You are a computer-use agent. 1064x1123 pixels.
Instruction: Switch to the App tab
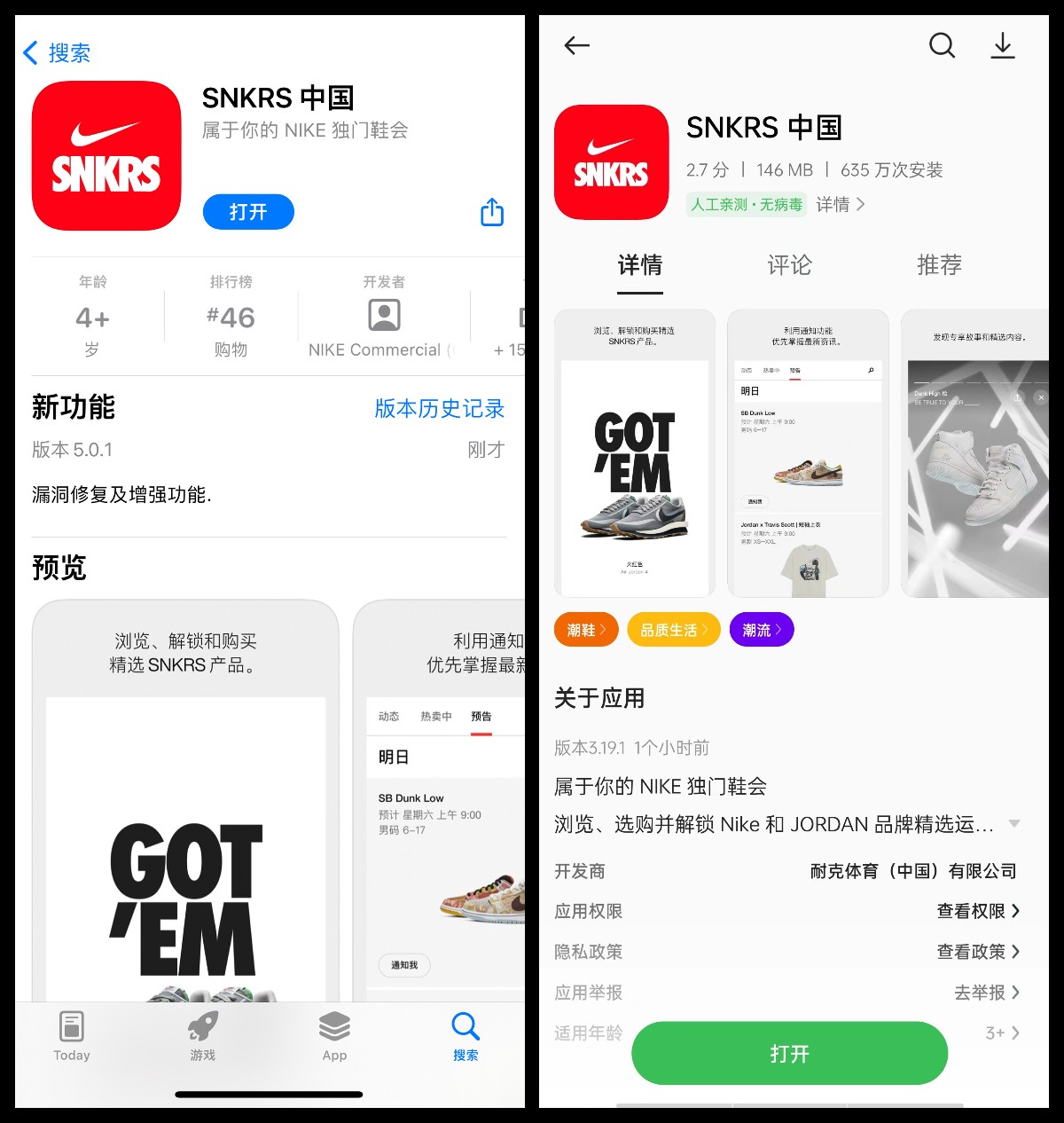pyautogui.click(x=334, y=1035)
